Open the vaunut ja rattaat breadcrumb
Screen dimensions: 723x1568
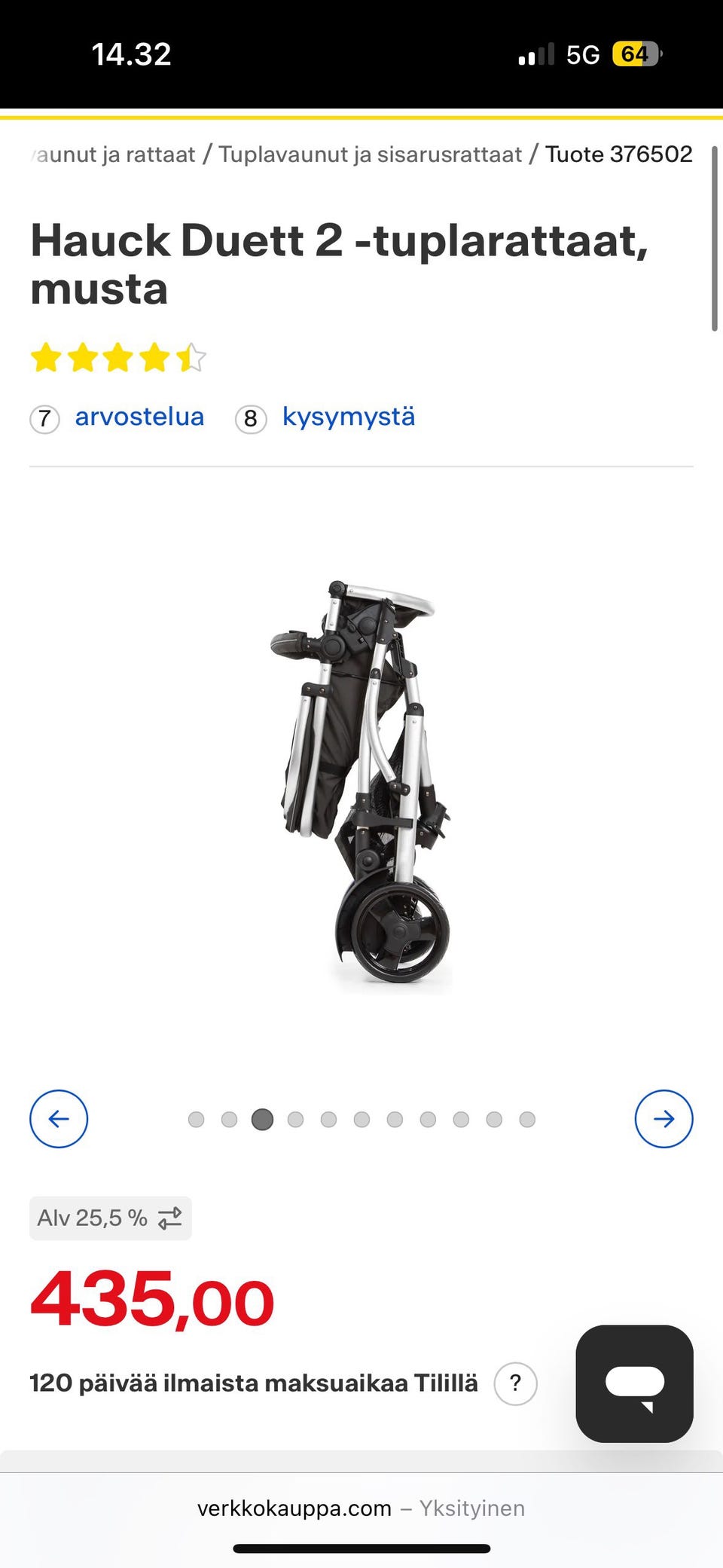tap(114, 154)
